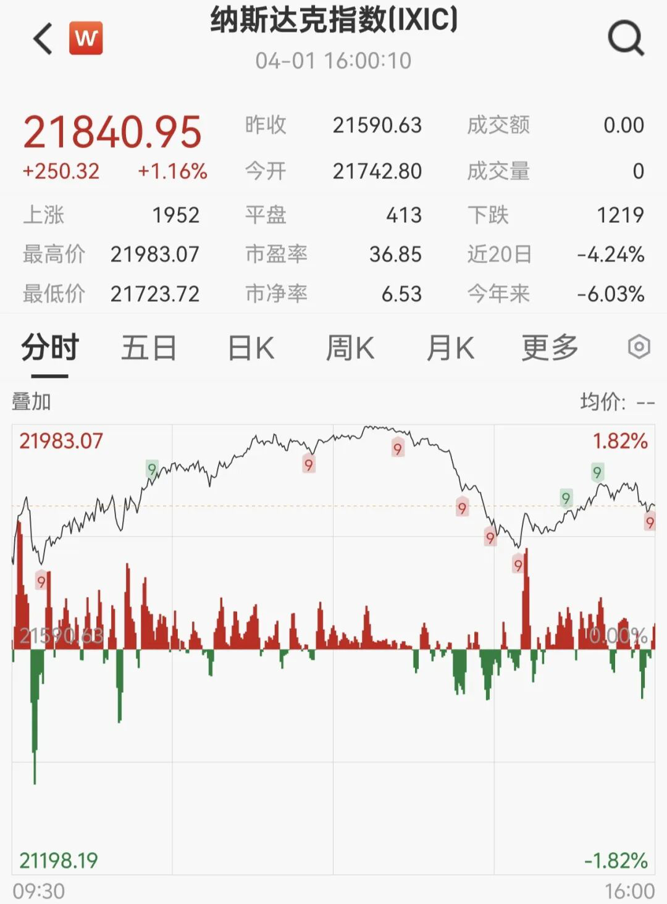Screen dimensions: 667x904
Task: Show the 周K weekly chart
Action: click(x=350, y=348)
